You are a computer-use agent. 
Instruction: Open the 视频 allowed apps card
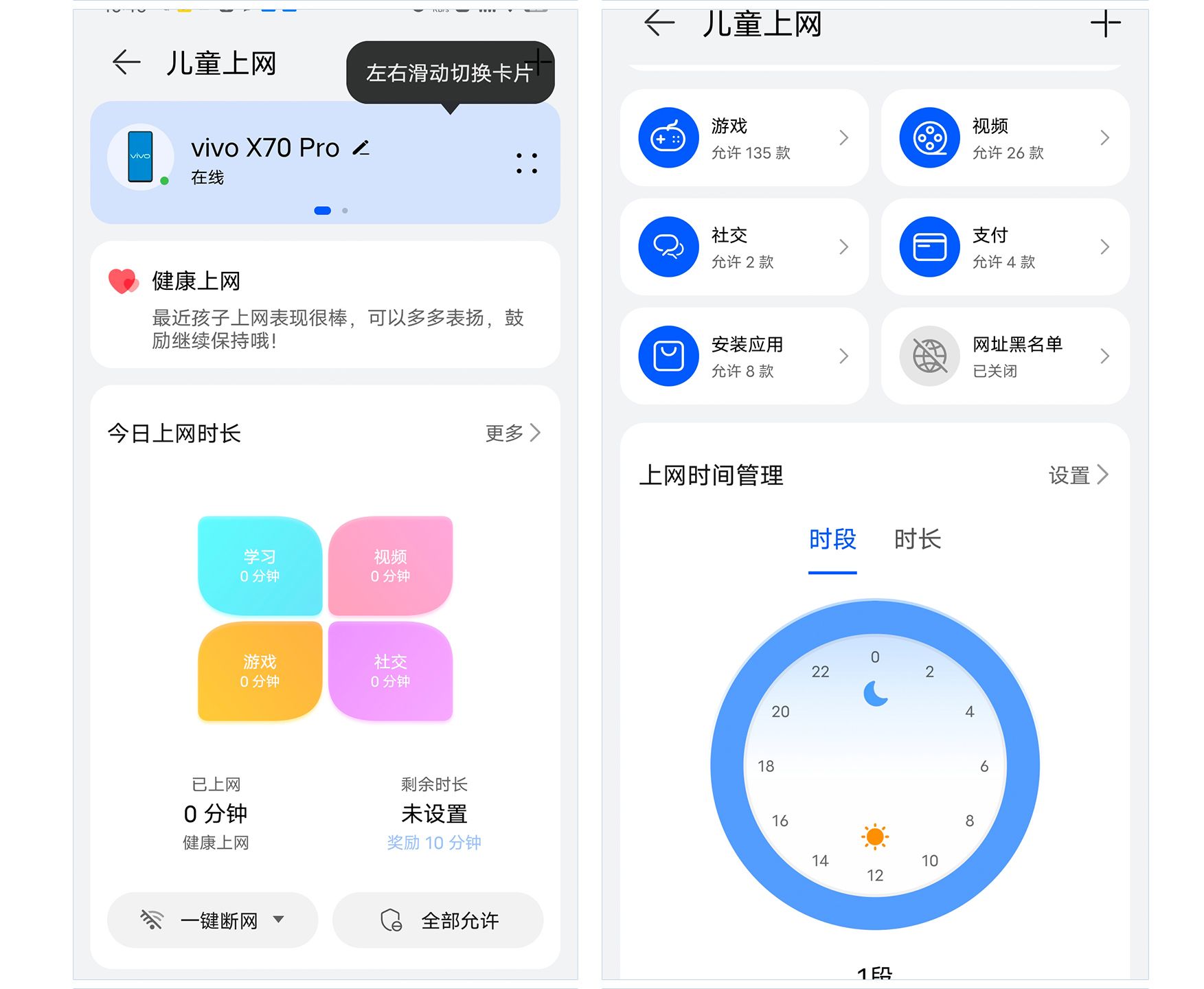pos(1005,138)
